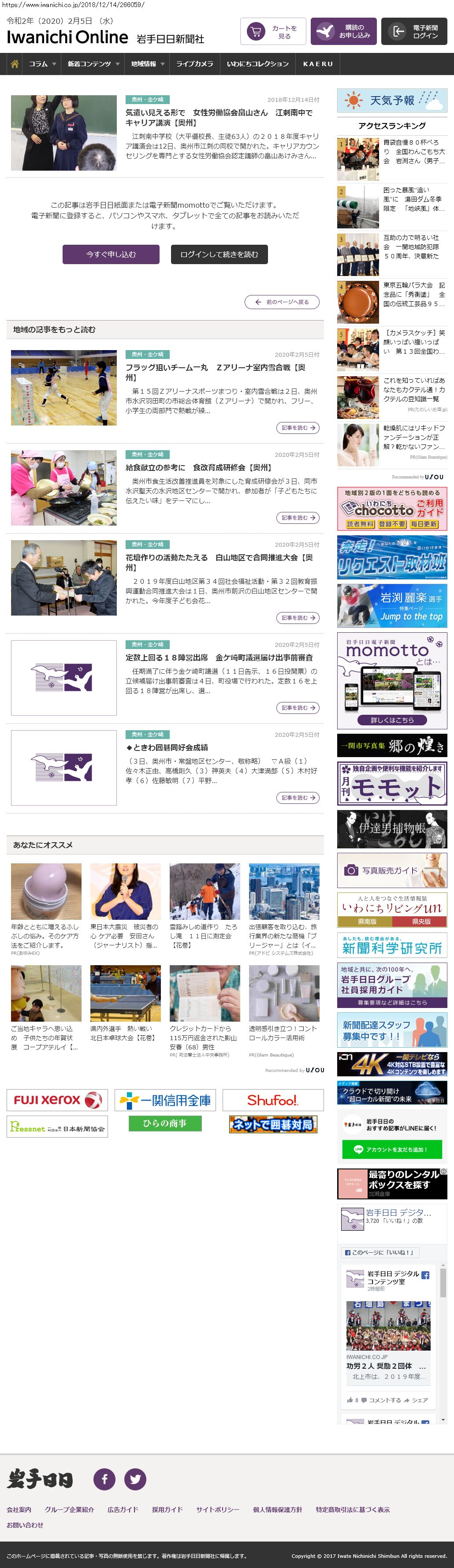
Task: Choose ログインして続きを読む
Action: [x=219, y=254]
